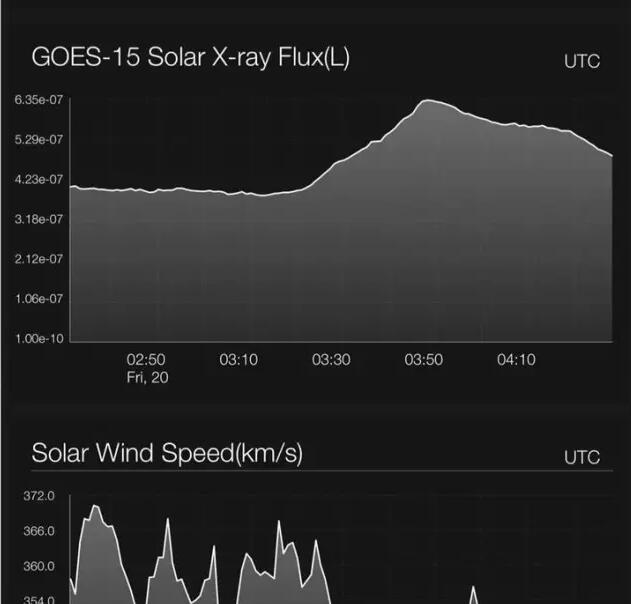Toggle UTC time for Solar Wind Speed
Screen dimensions: 631x604
pyautogui.click(x=582, y=457)
